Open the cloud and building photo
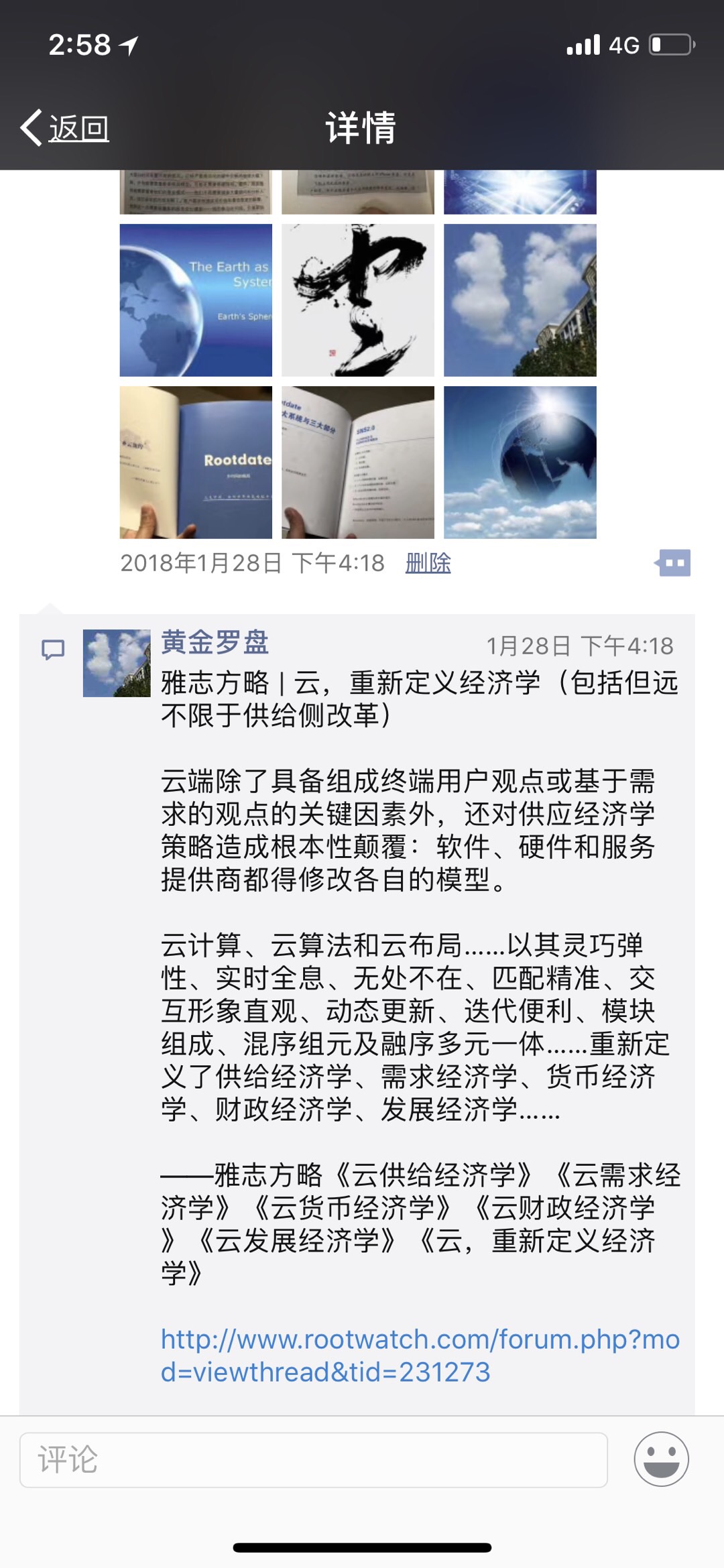 click(520, 300)
